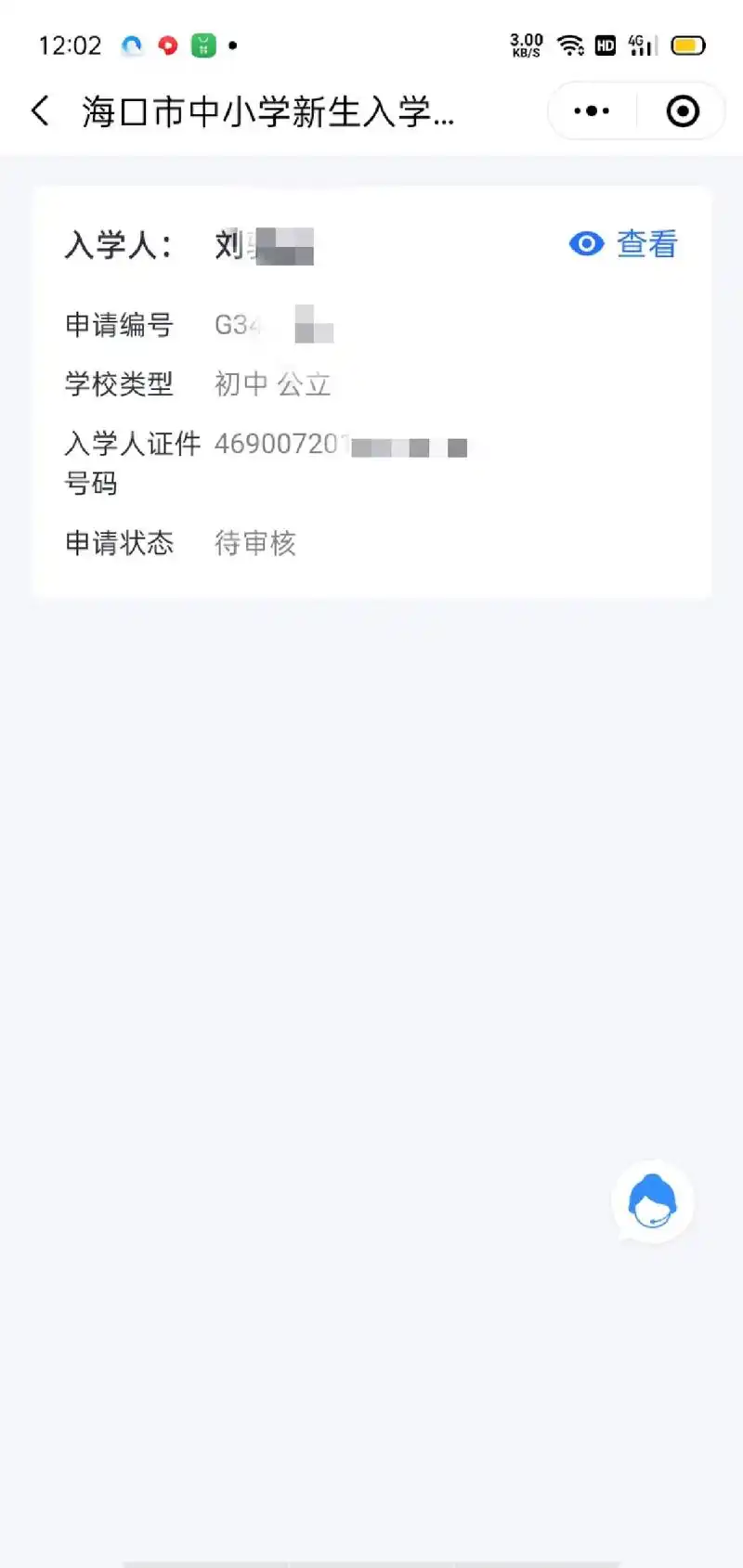Tap 查看 to view application details
Viewport: 743px width, 1568px height.
point(624,244)
